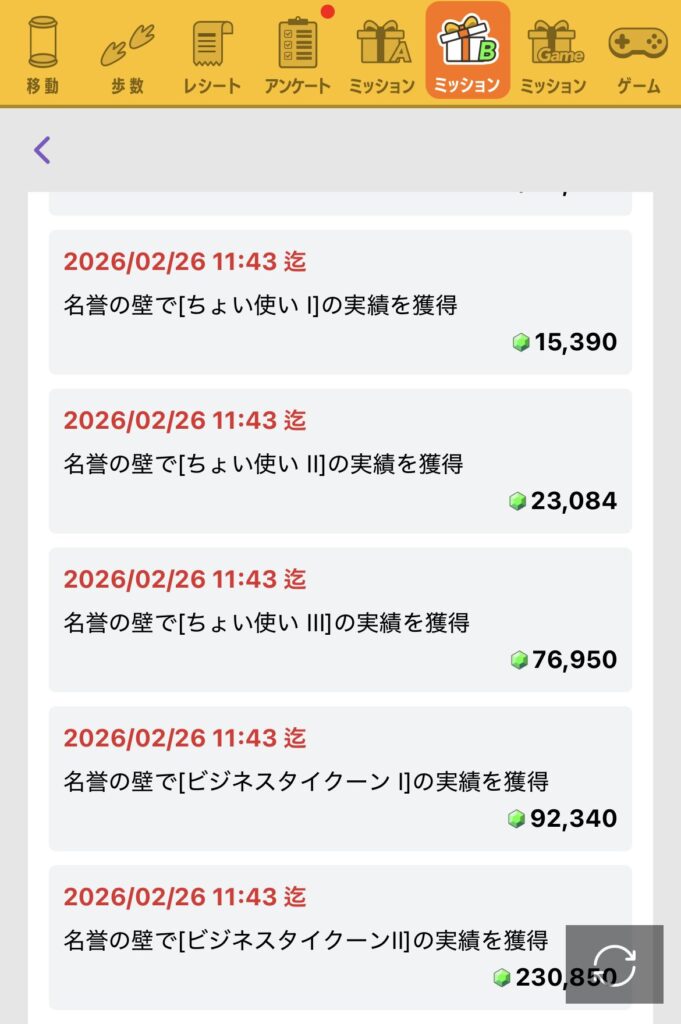Image resolution: width=681 pixels, height=1024 pixels.
Task: View the ちょい使い III mission card
Action: pyautogui.click(x=340, y=620)
